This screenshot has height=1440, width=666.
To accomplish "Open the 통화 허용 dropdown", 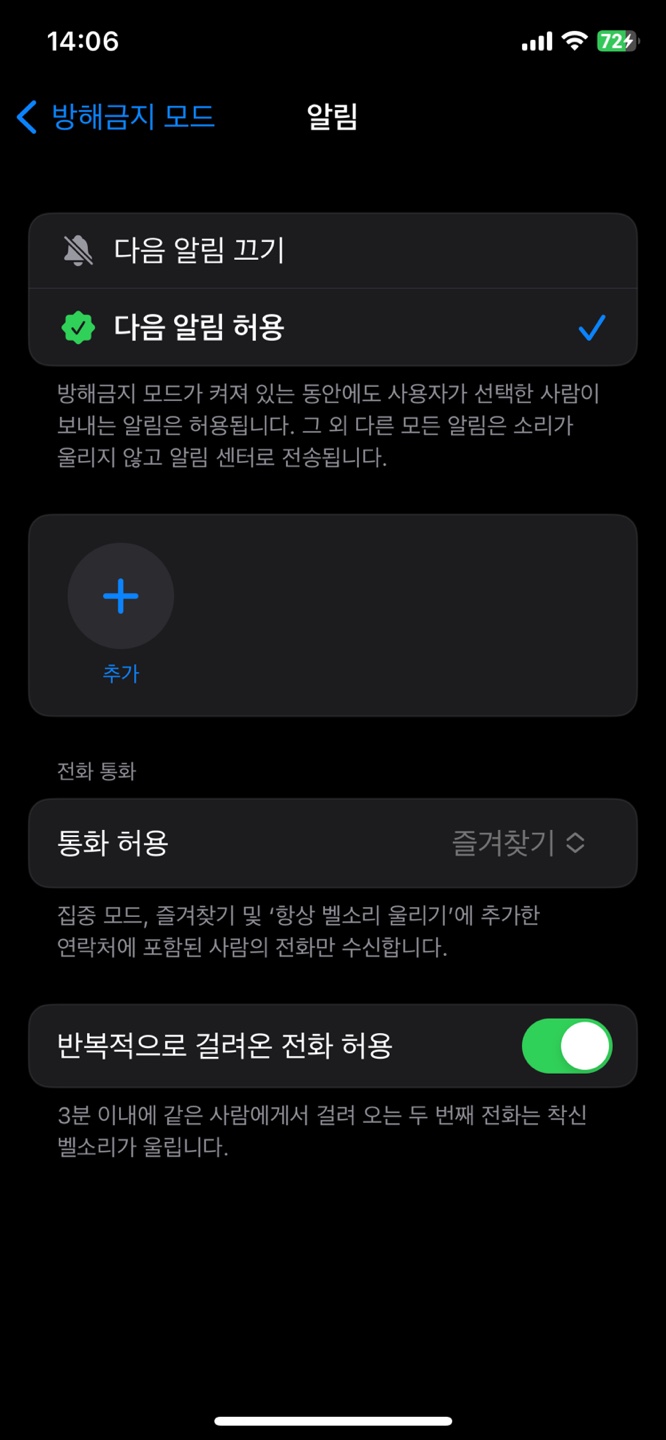I will [518, 843].
